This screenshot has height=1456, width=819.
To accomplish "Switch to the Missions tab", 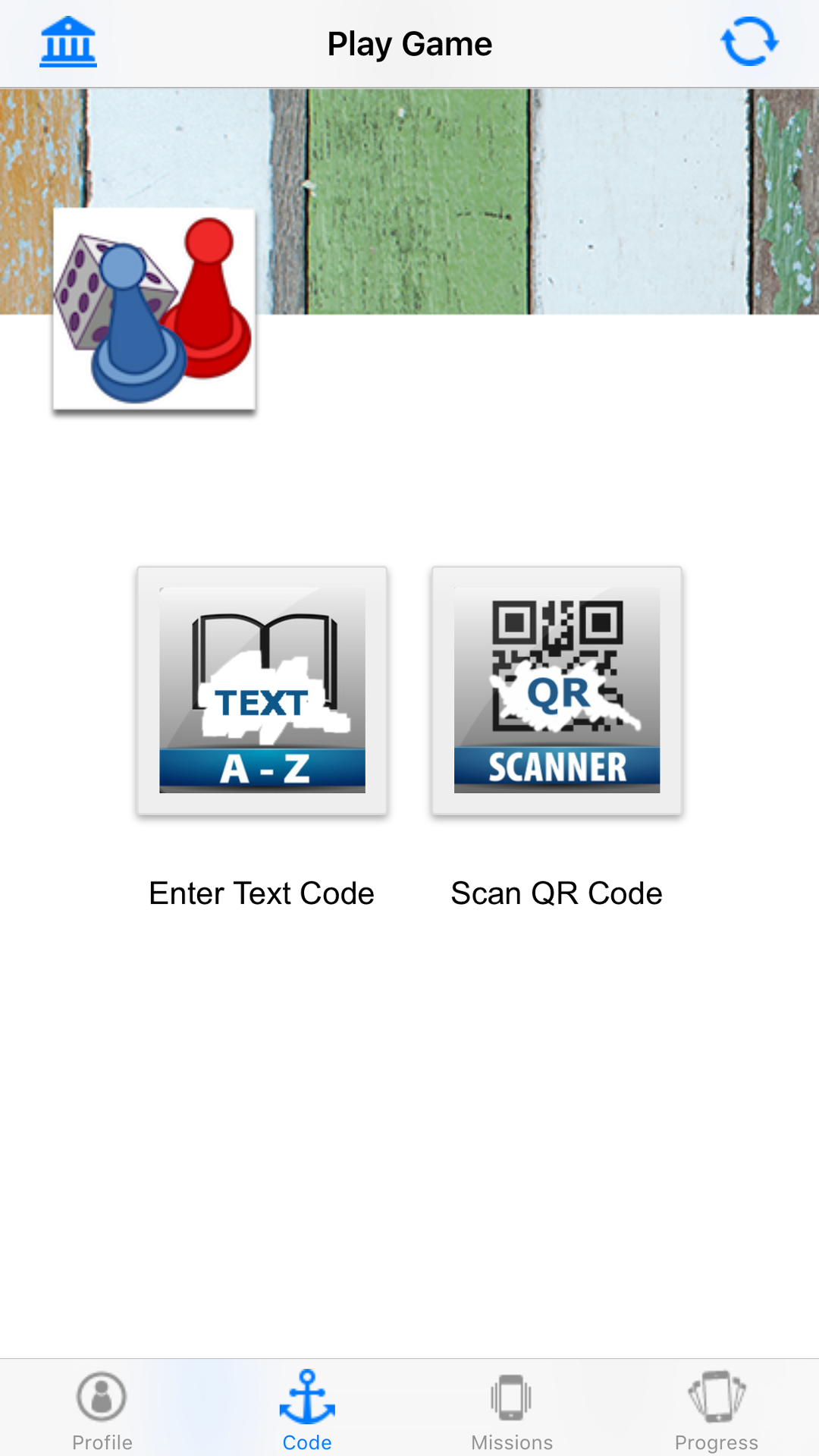I will [511, 1410].
